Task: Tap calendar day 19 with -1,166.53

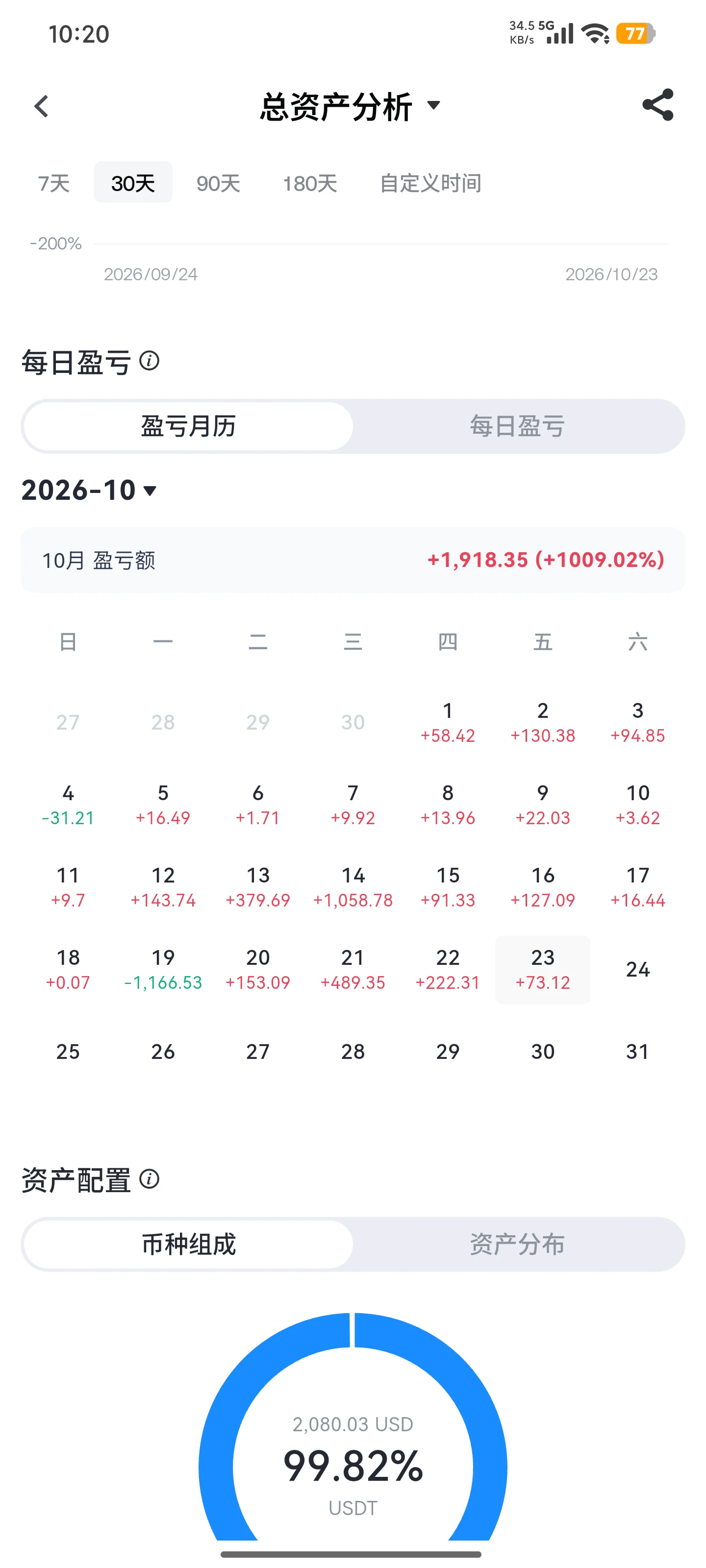Action: pyautogui.click(x=163, y=969)
